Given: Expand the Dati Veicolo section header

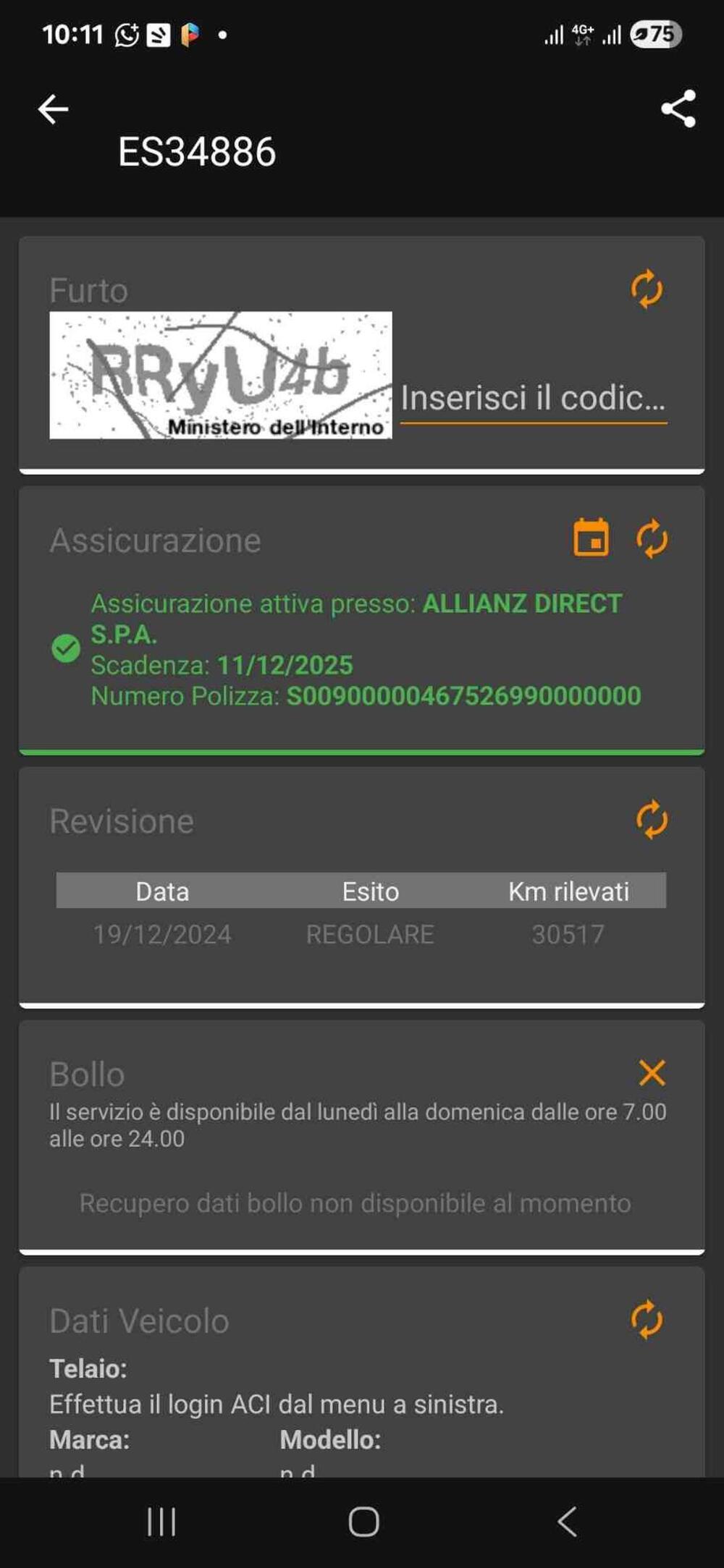Looking at the screenshot, I should pyautogui.click(x=138, y=1319).
